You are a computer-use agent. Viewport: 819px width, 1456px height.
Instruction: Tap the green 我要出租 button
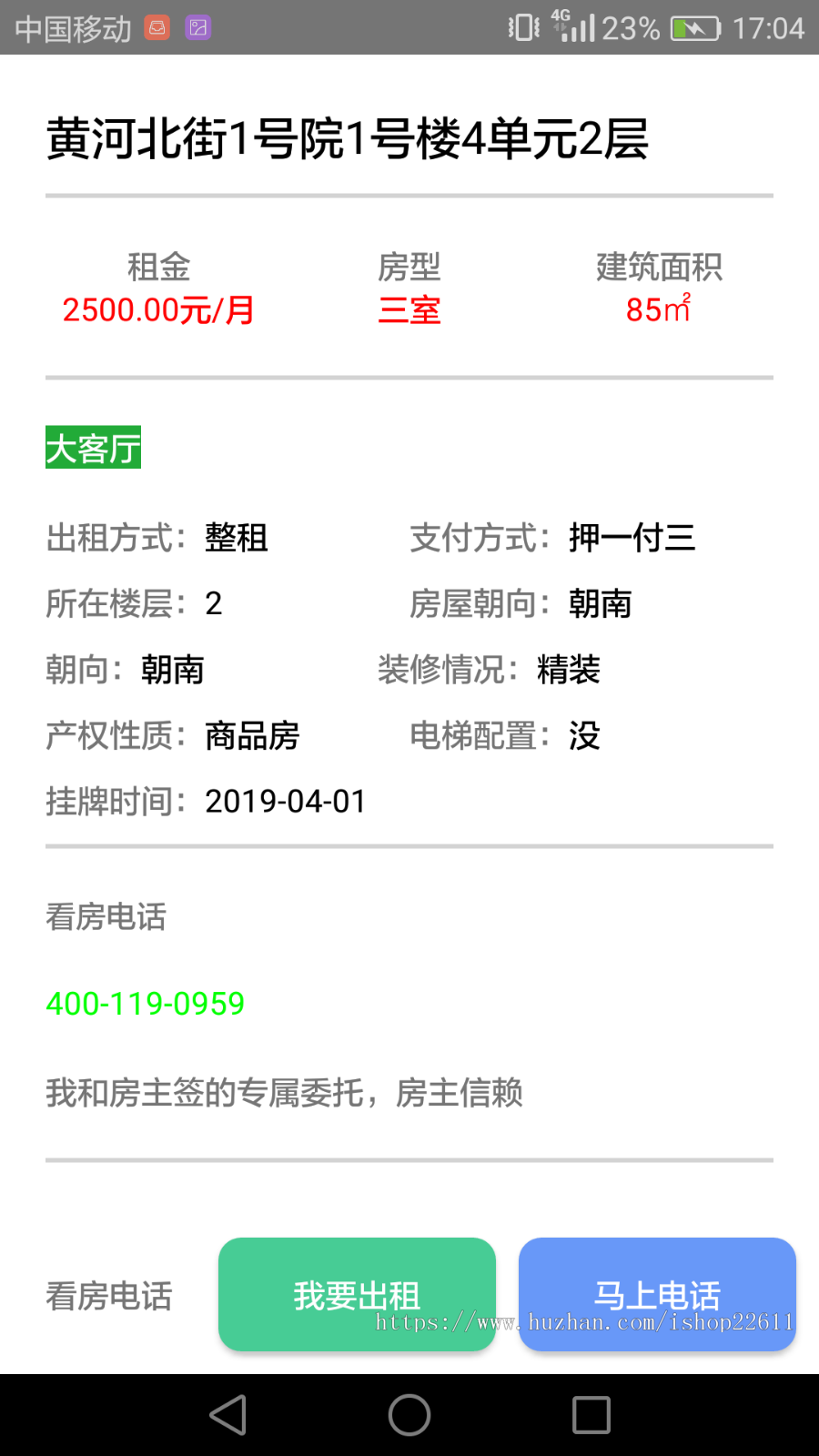(x=356, y=1294)
